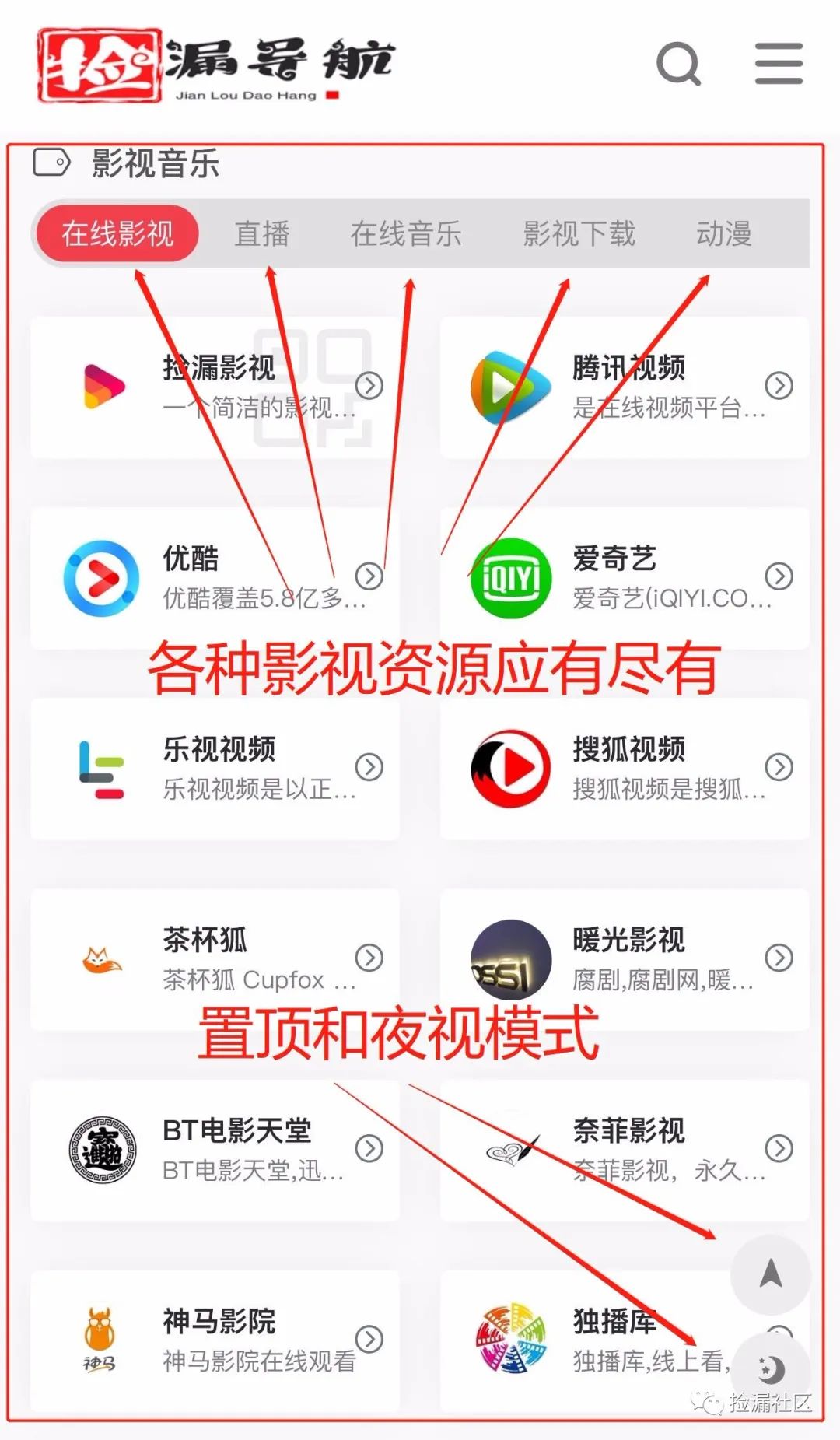Open the 神马影院 card
The width and height of the screenshot is (840, 1440).
point(215,1340)
